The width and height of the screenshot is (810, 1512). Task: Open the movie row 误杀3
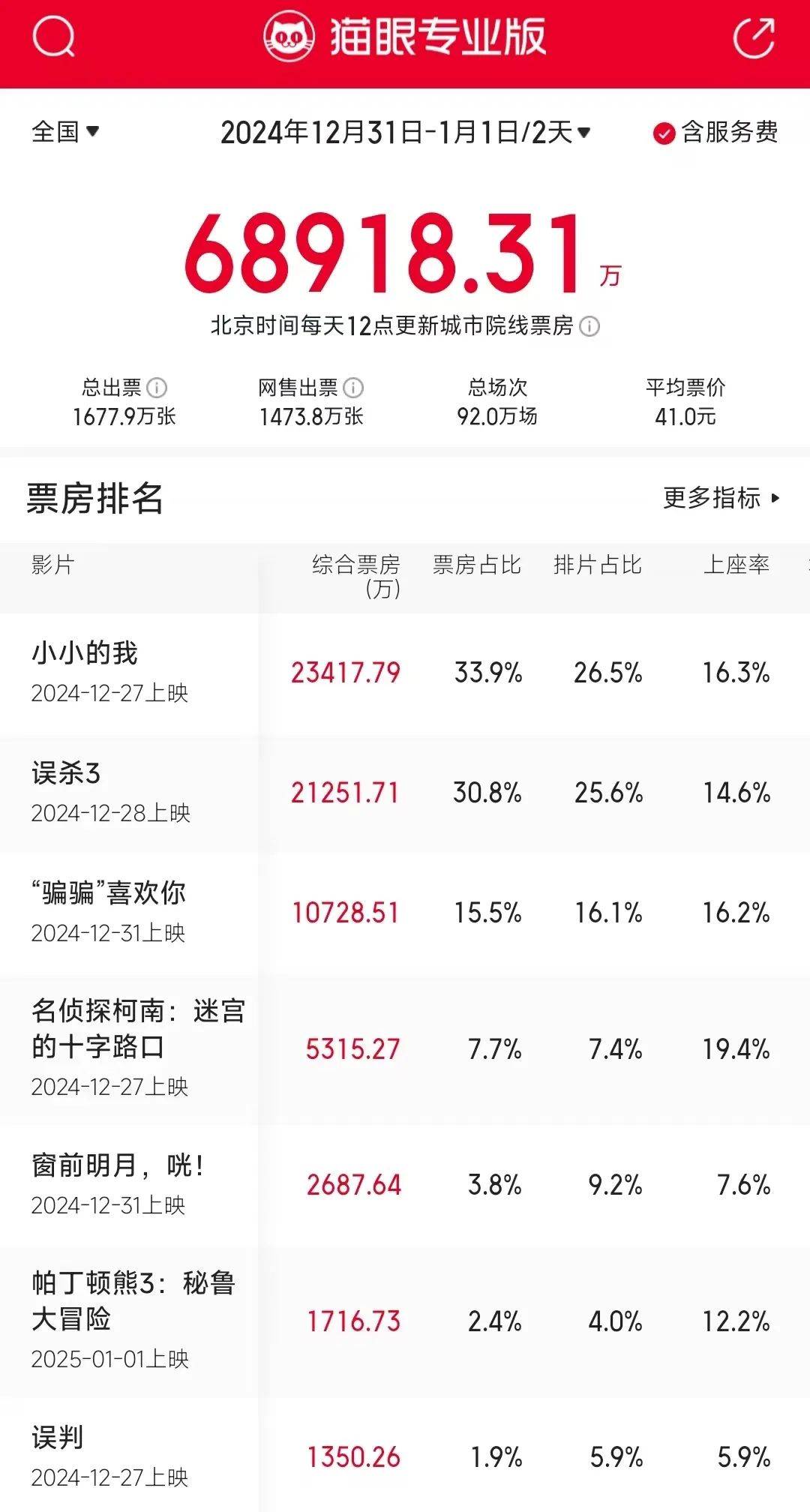(405, 793)
